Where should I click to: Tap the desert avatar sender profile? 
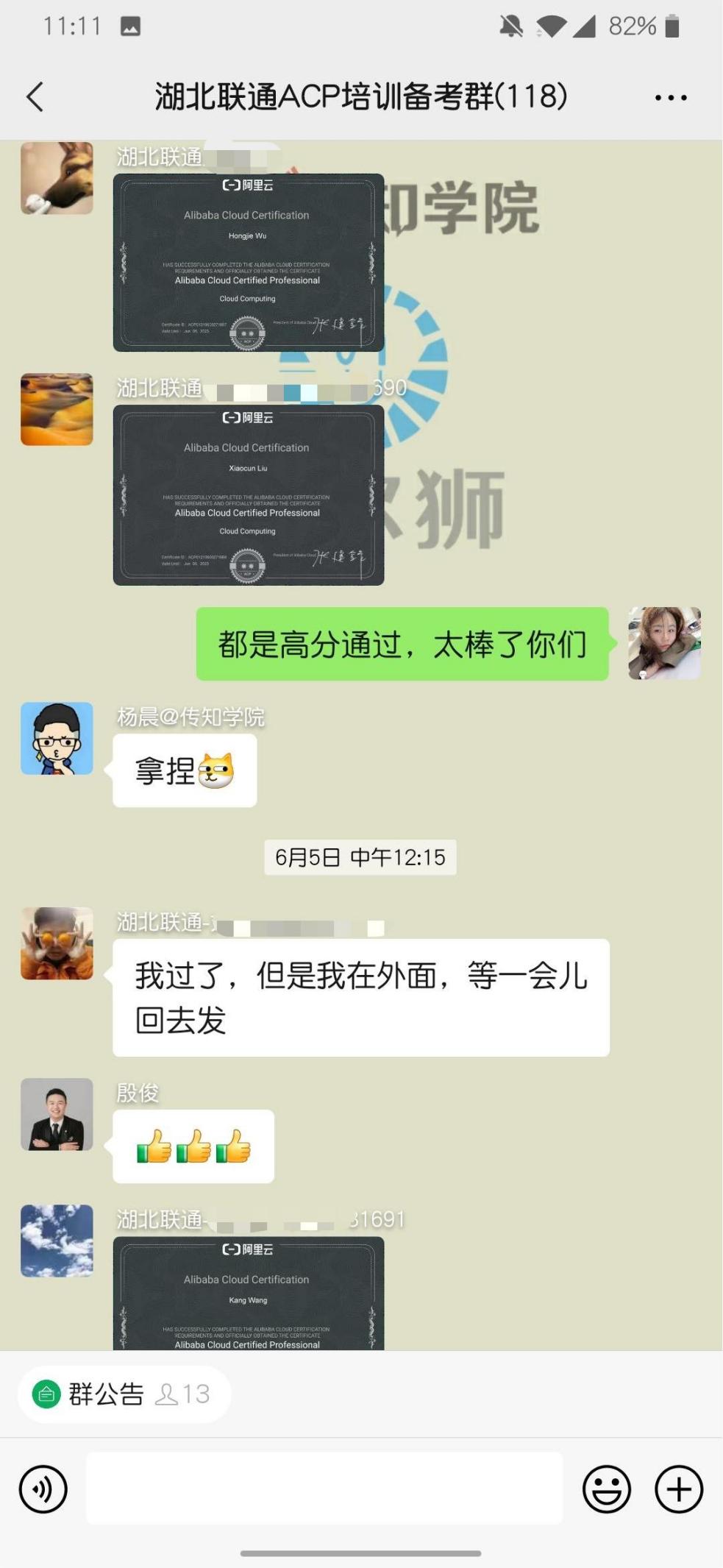click(x=57, y=409)
